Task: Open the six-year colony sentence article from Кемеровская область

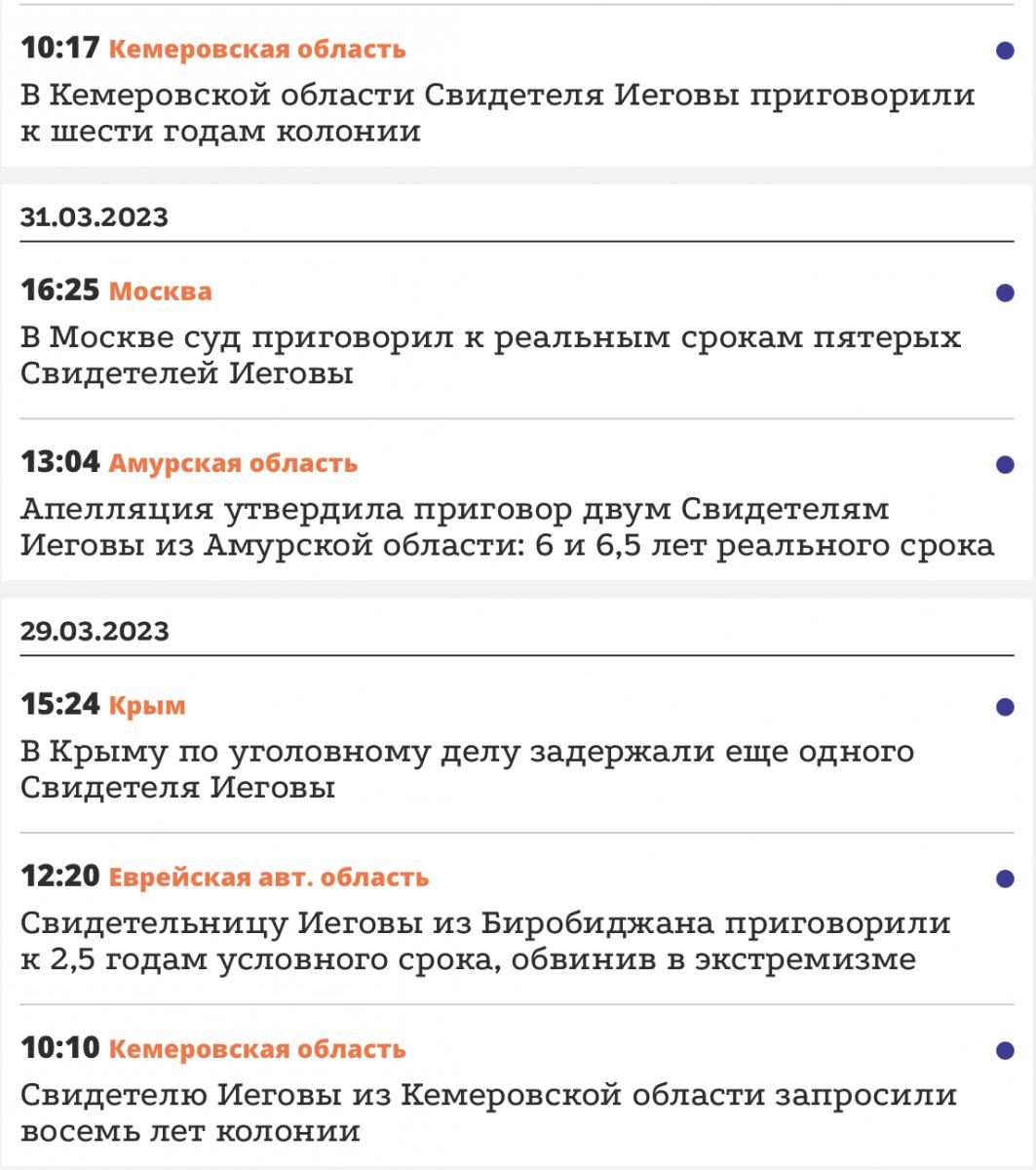Action: (497, 113)
